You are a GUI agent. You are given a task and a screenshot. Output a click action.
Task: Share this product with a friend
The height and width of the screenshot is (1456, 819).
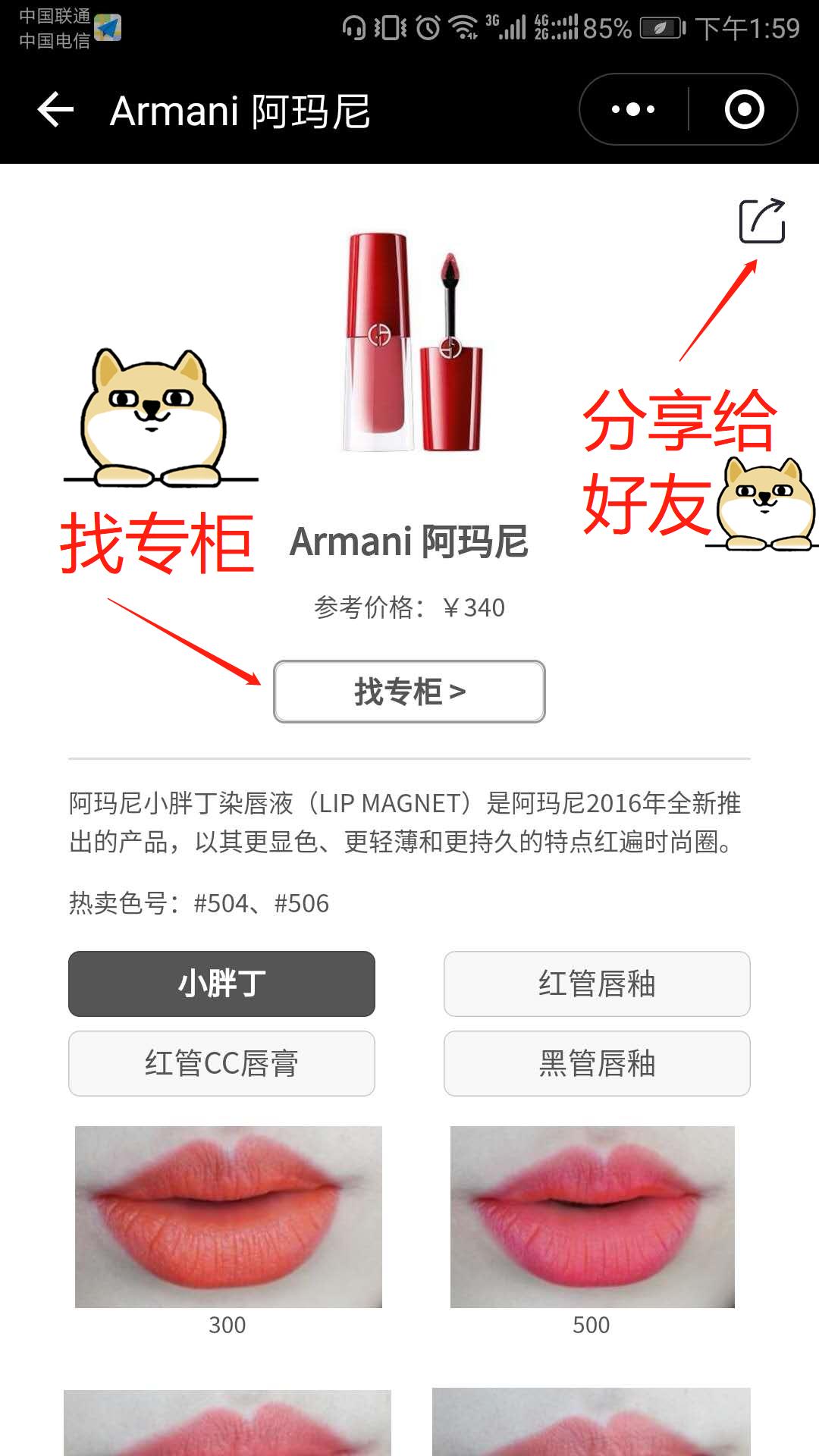761,221
